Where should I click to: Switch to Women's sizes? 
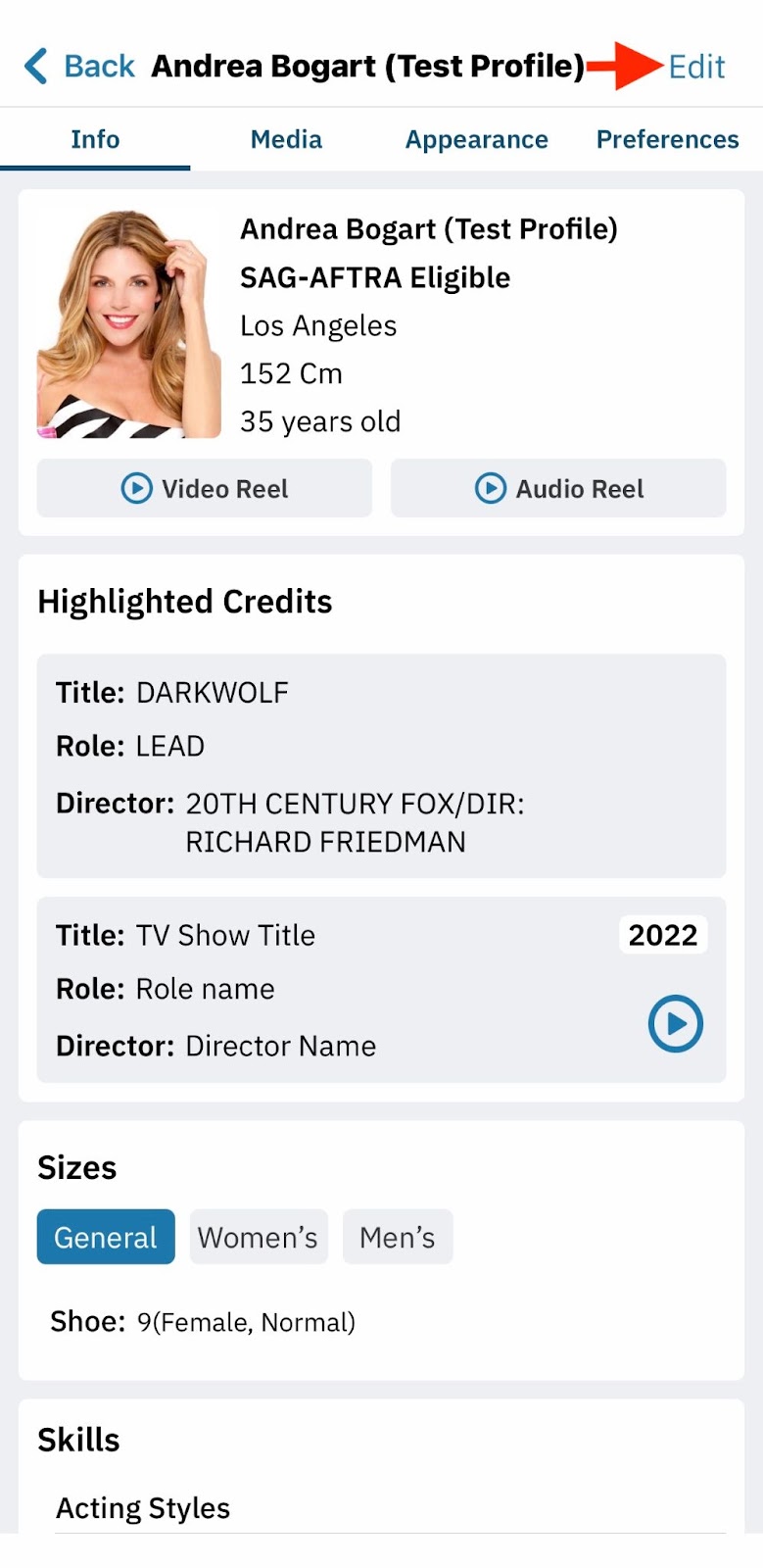(x=259, y=1237)
